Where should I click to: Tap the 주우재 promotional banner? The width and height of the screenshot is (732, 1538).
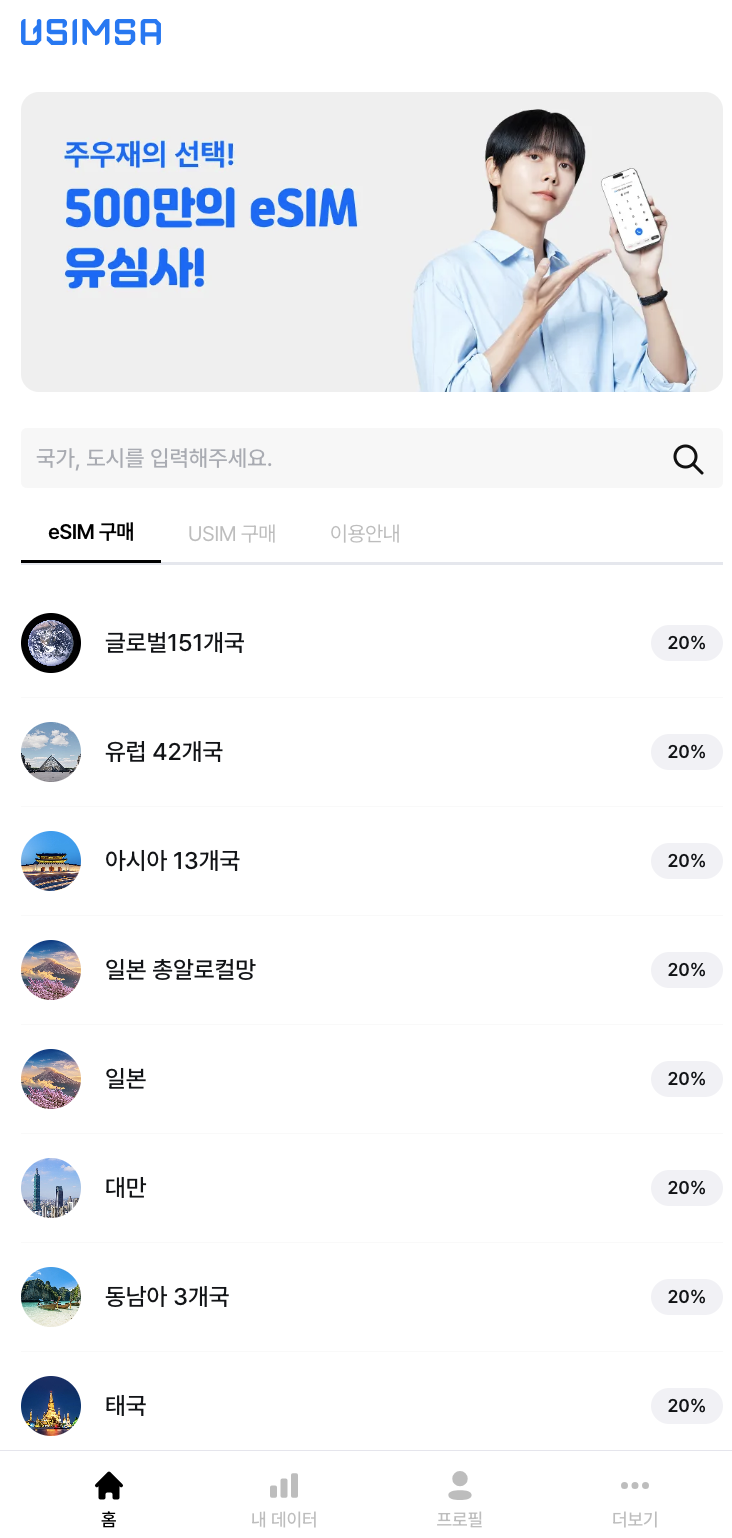[x=366, y=240]
